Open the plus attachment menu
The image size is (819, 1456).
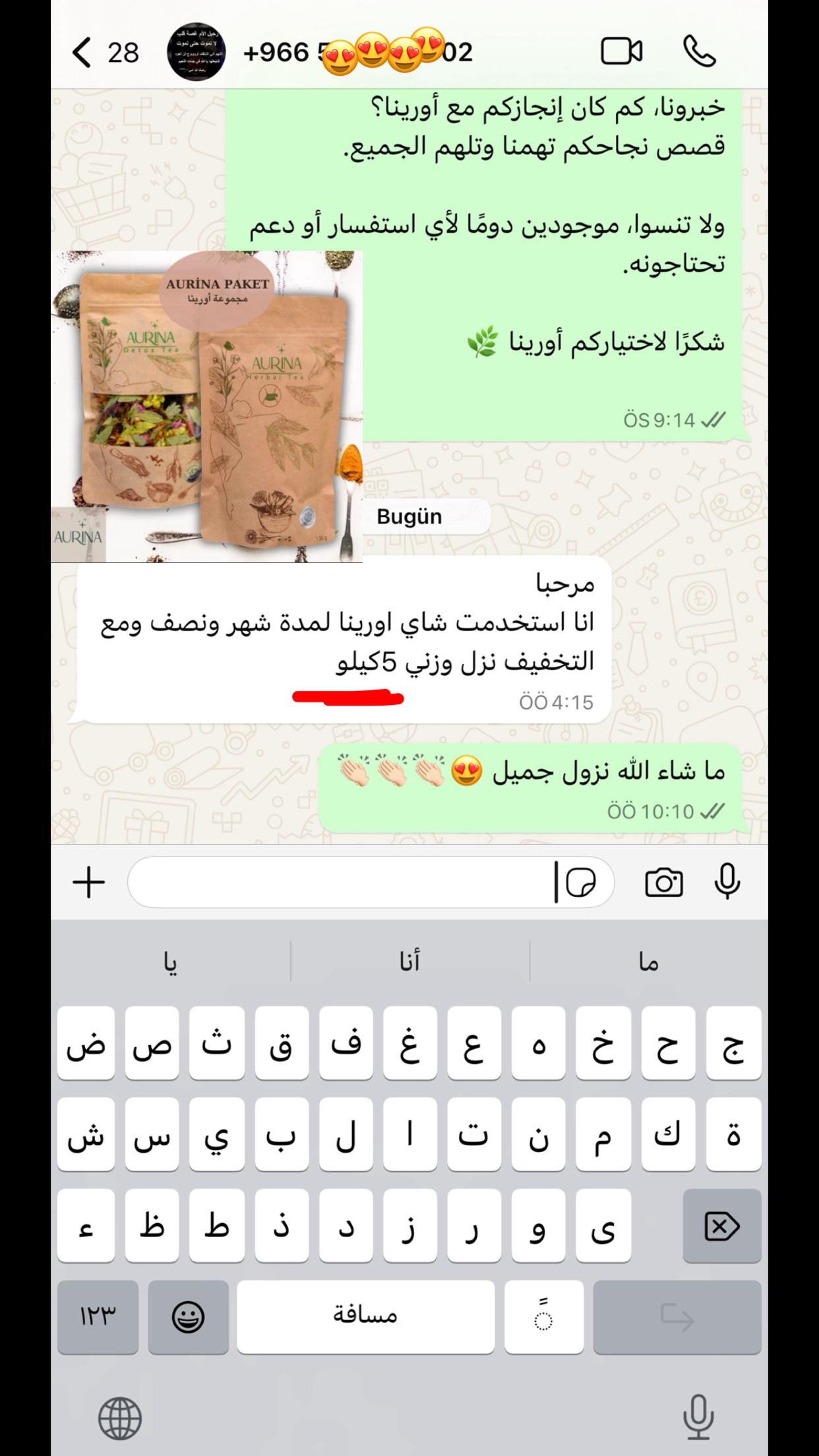pos(88,882)
